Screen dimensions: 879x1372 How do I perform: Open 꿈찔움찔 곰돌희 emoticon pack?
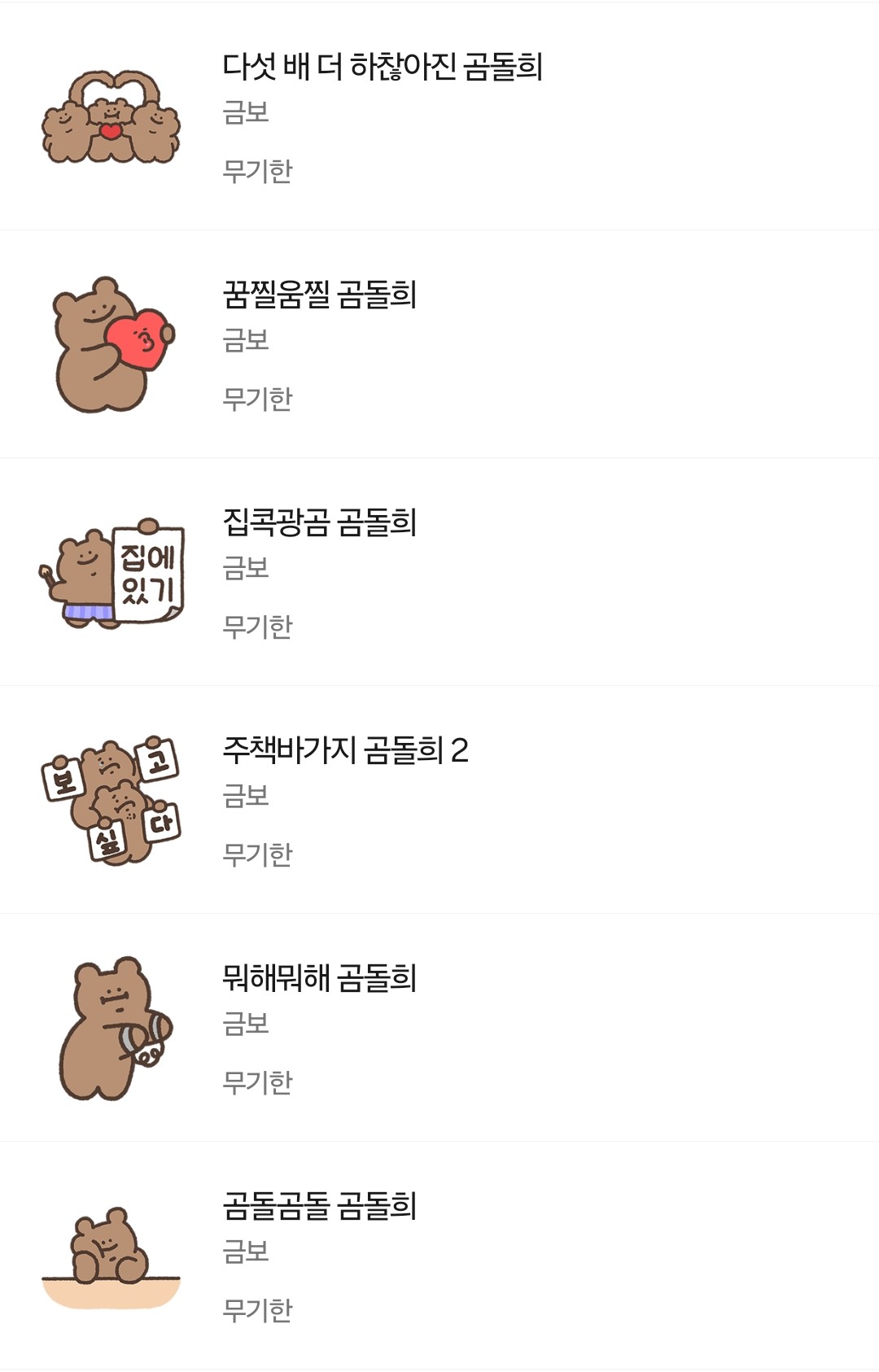pos(319,295)
